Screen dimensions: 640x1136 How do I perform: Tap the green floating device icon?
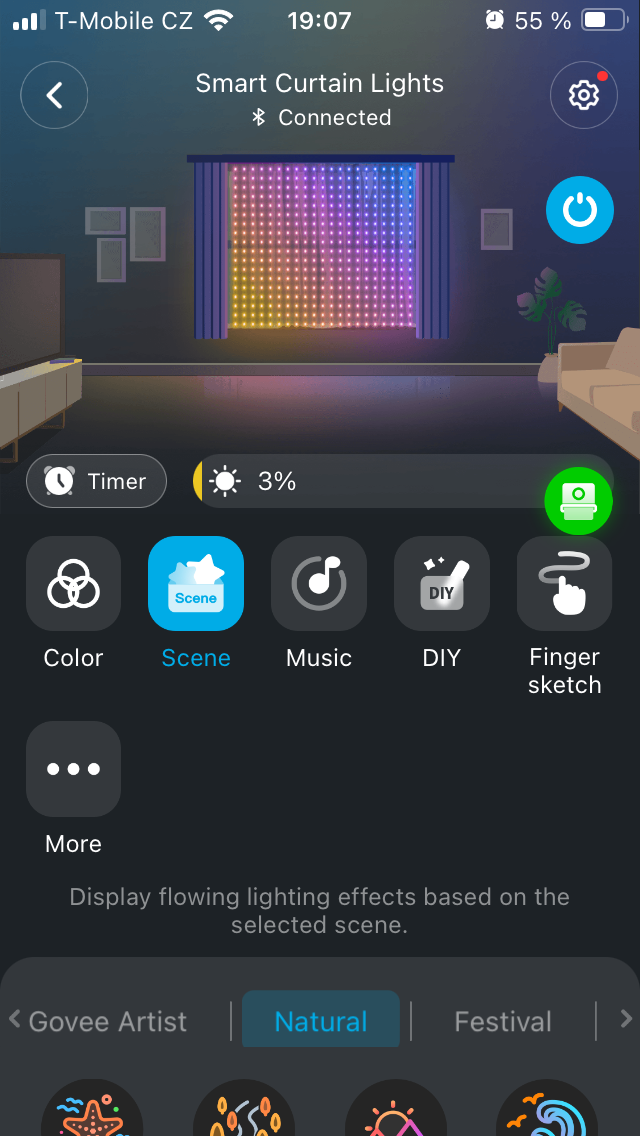click(578, 500)
